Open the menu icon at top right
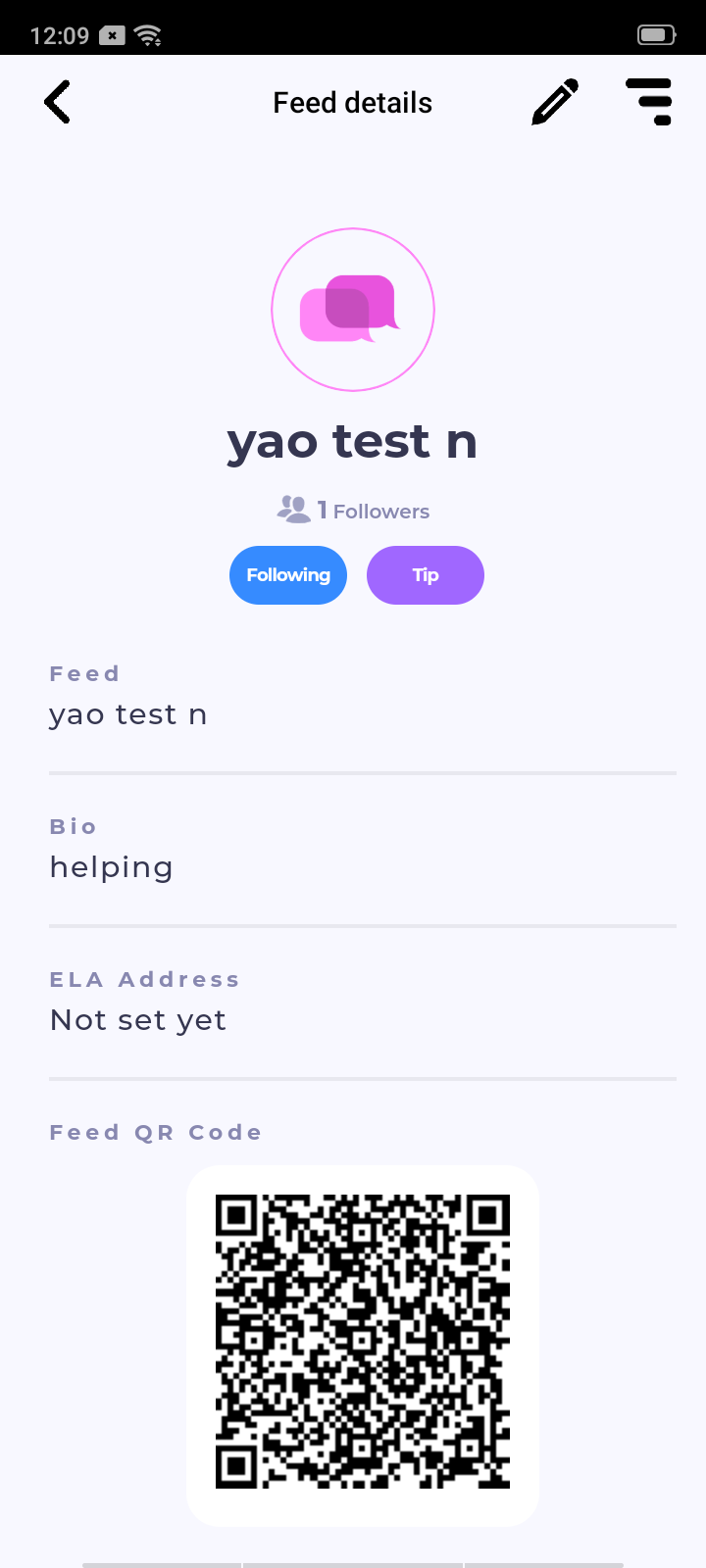Image resolution: width=706 pixels, height=1568 pixels. click(x=649, y=102)
